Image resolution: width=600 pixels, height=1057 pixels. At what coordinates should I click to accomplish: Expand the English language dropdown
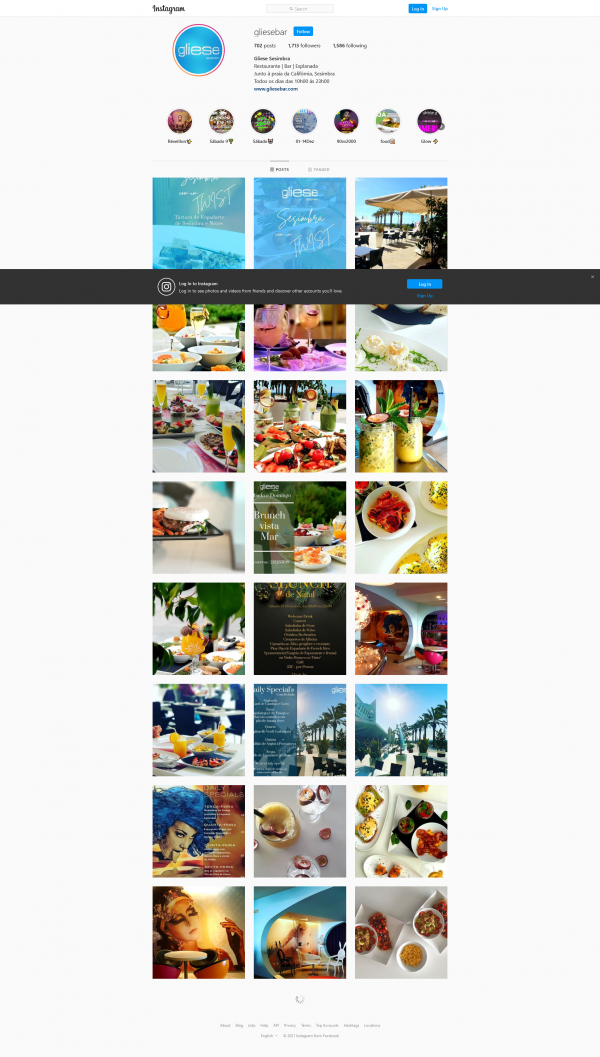[268, 1035]
